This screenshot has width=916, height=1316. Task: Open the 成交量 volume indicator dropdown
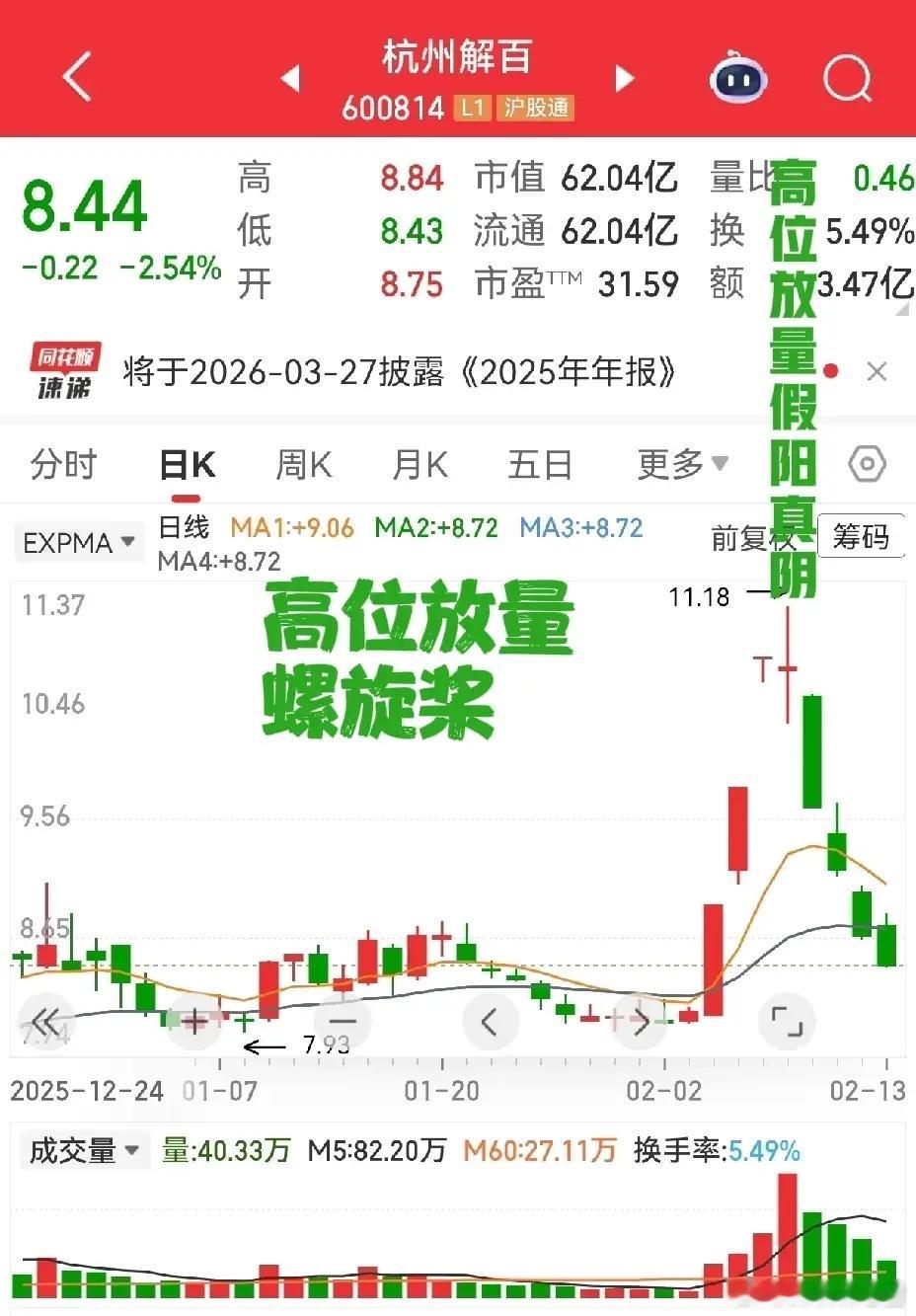[79, 1149]
